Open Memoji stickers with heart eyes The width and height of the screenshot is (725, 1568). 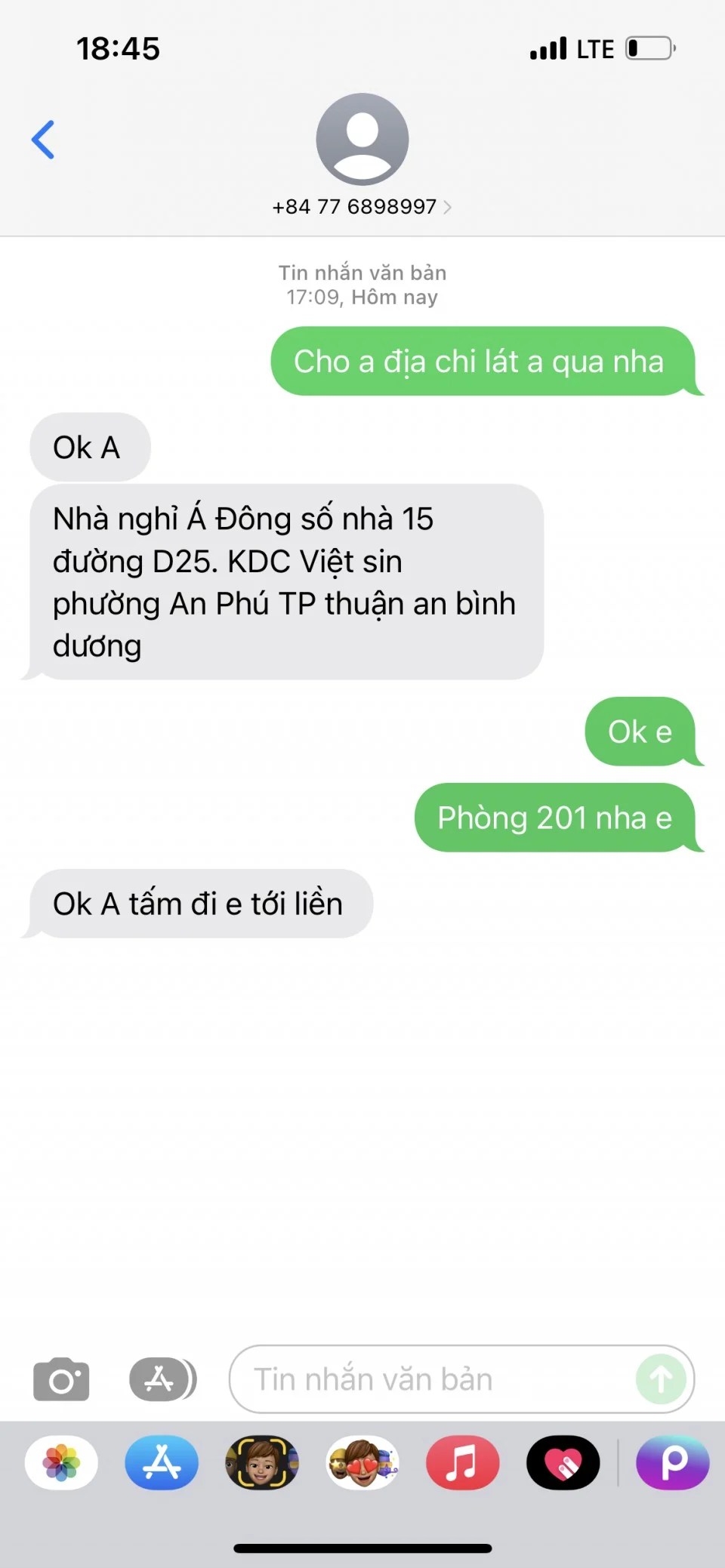[362, 1462]
